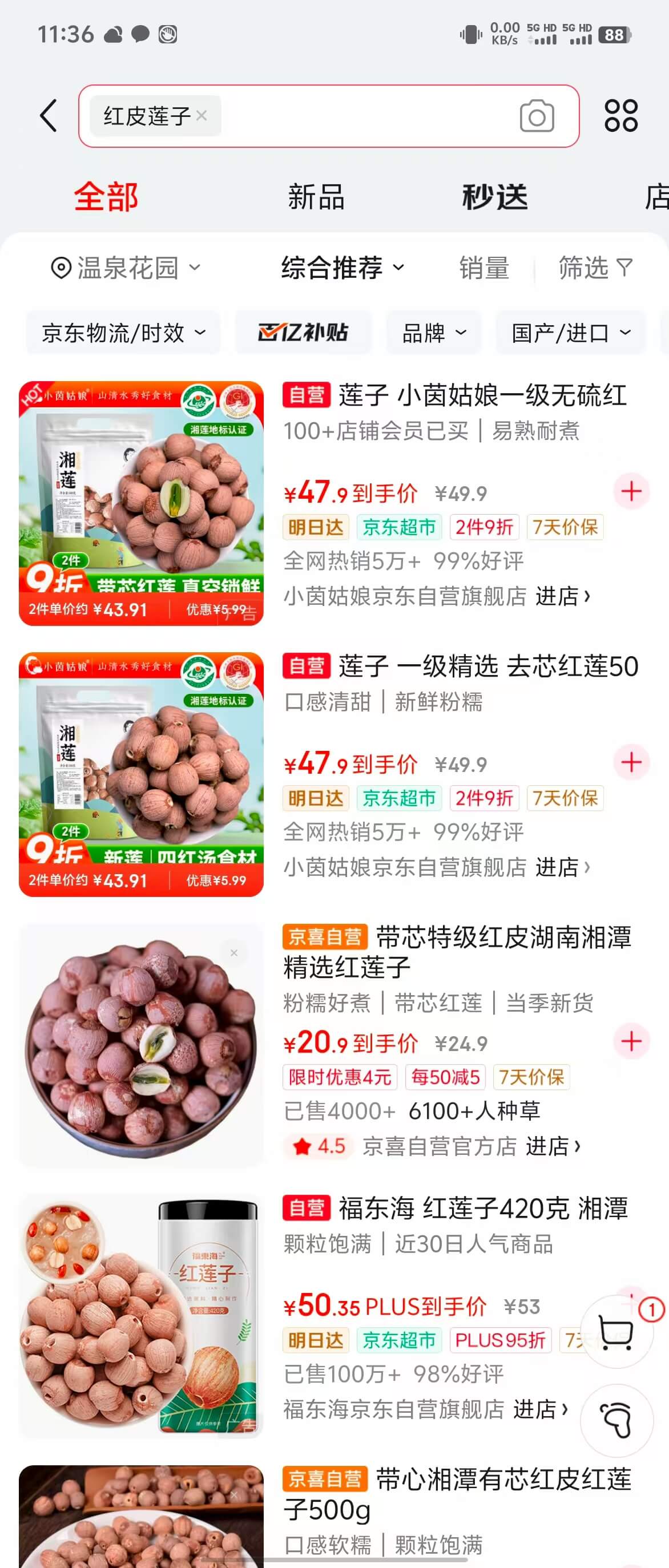Open the 筛选 filter panel
The width and height of the screenshot is (669, 1568).
[x=595, y=268]
